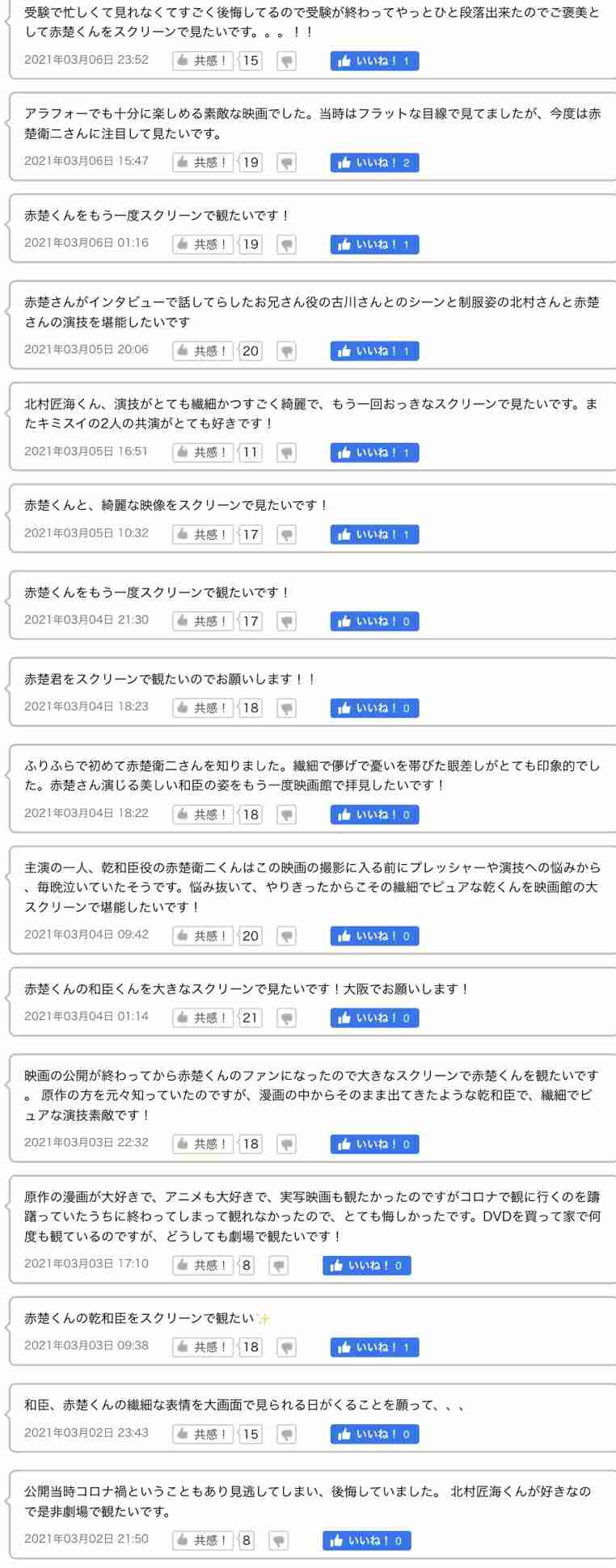The width and height of the screenshot is (616, 1568).
Task: Tap 共感！ on the 2021年03月06日 23:52 comment
Action: 203,61
